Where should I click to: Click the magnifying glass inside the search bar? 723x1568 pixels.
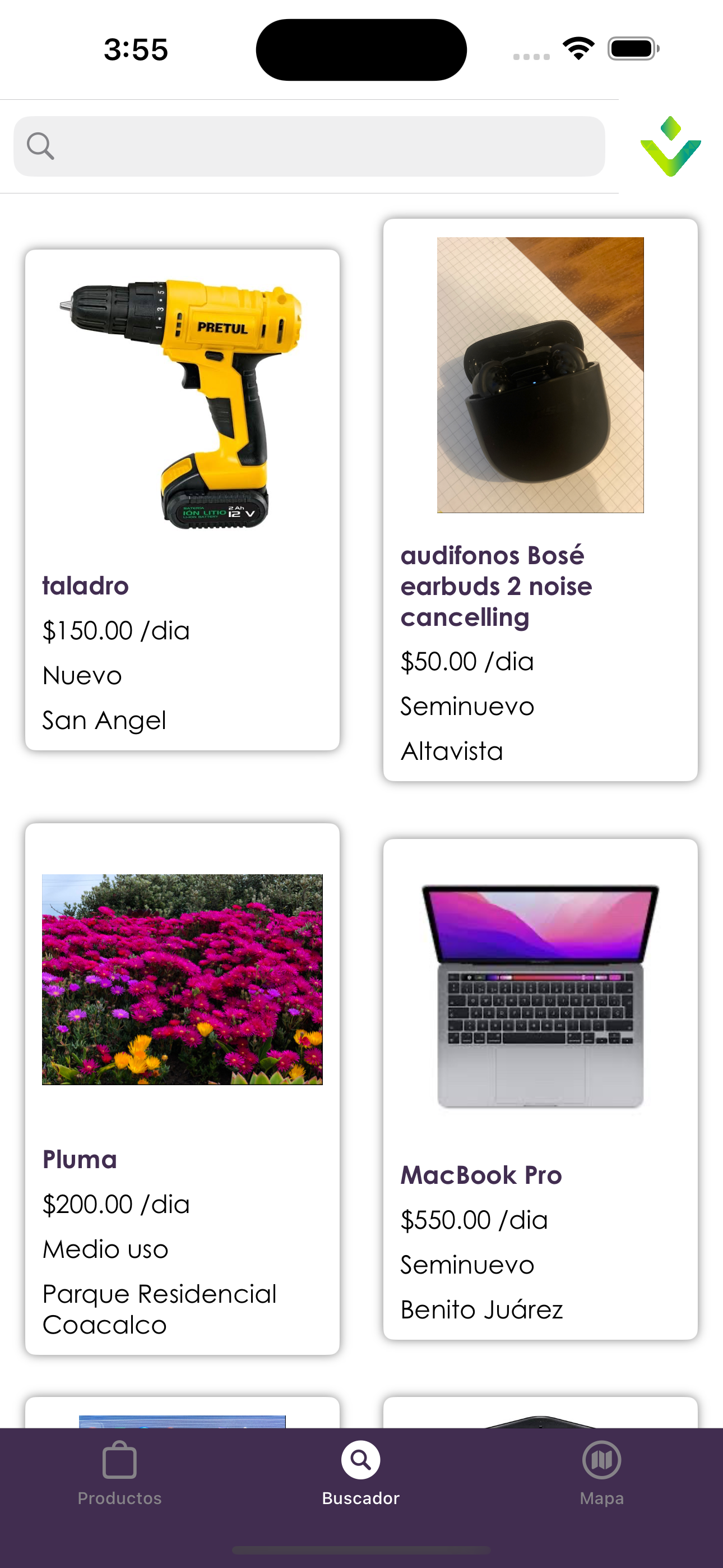40,145
